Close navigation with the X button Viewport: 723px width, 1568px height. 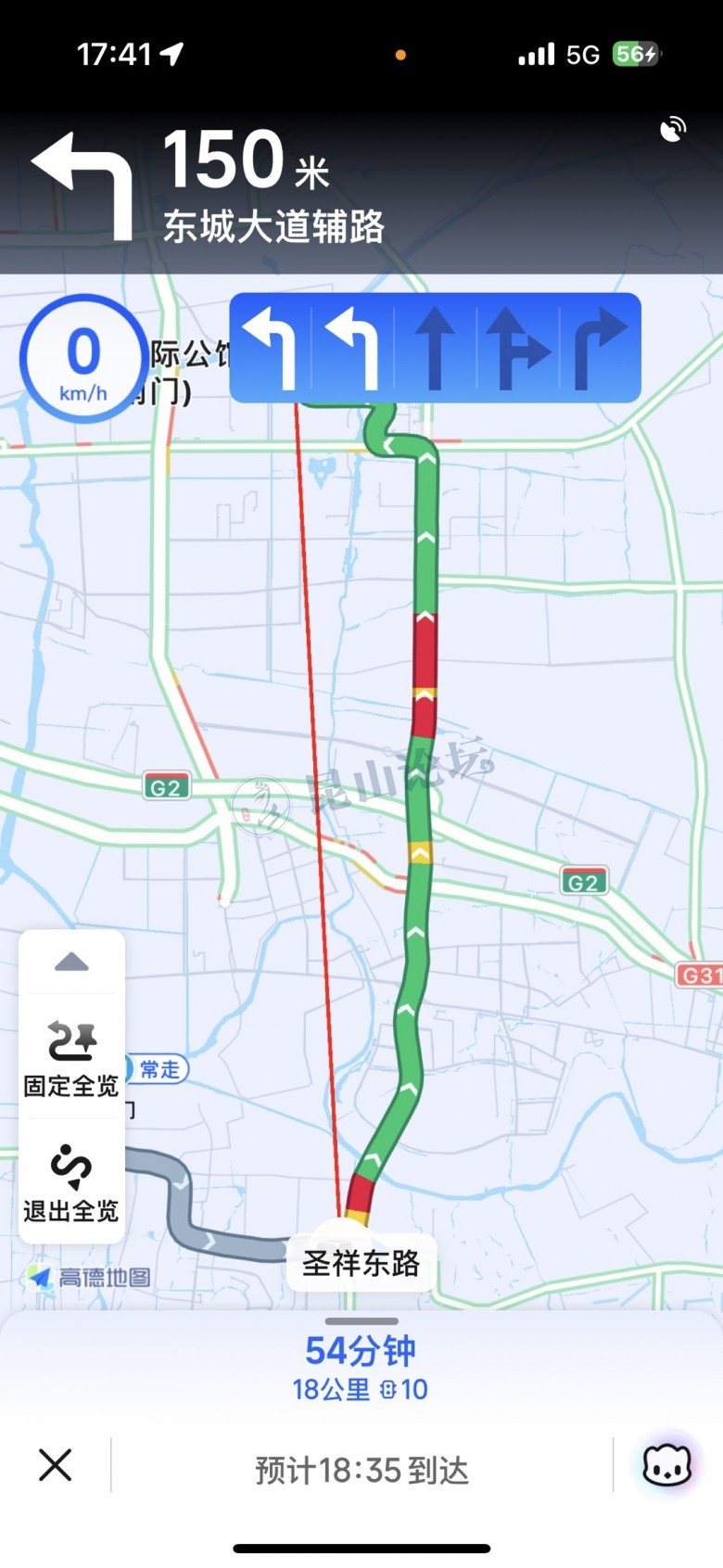pos(56,1466)
